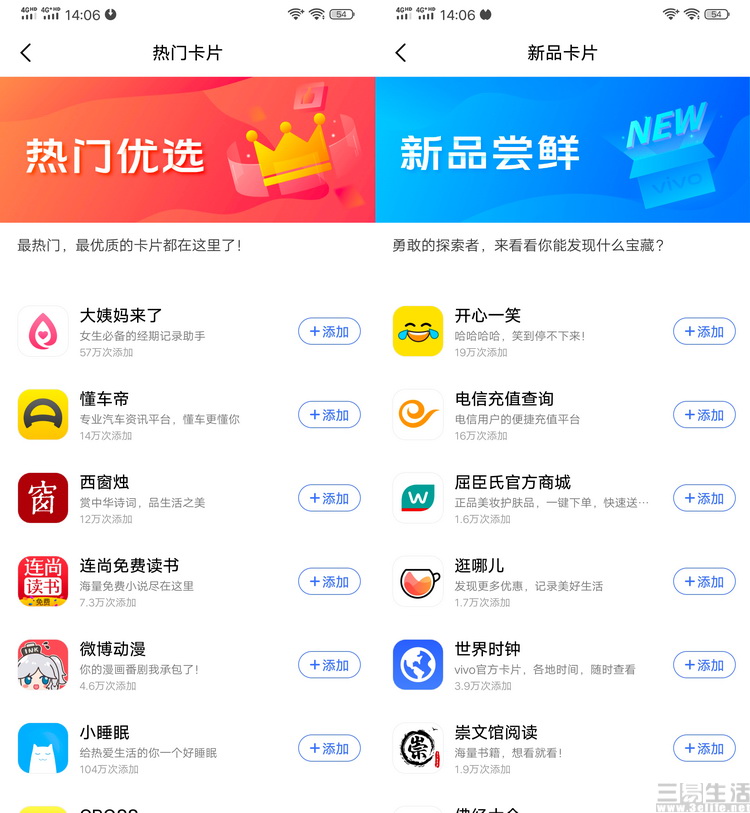The image size is (750, 813).
Task: Add the 连尚免费读书 card
Action: pos(329,582)
